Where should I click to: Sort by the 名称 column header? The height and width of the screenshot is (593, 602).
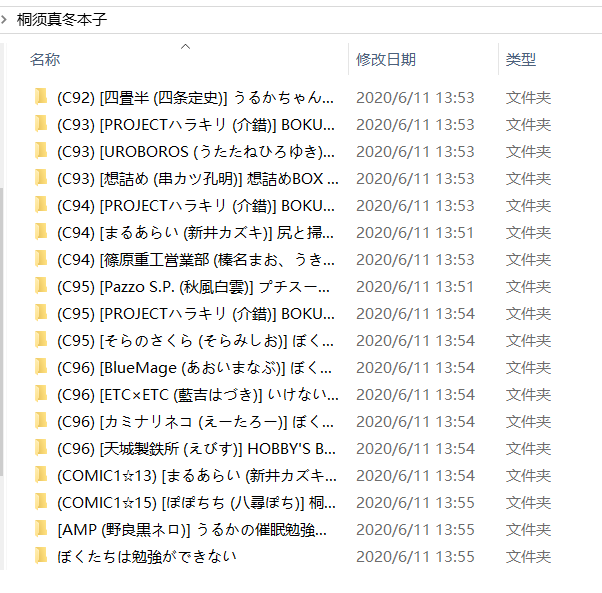tap(45, 60)
